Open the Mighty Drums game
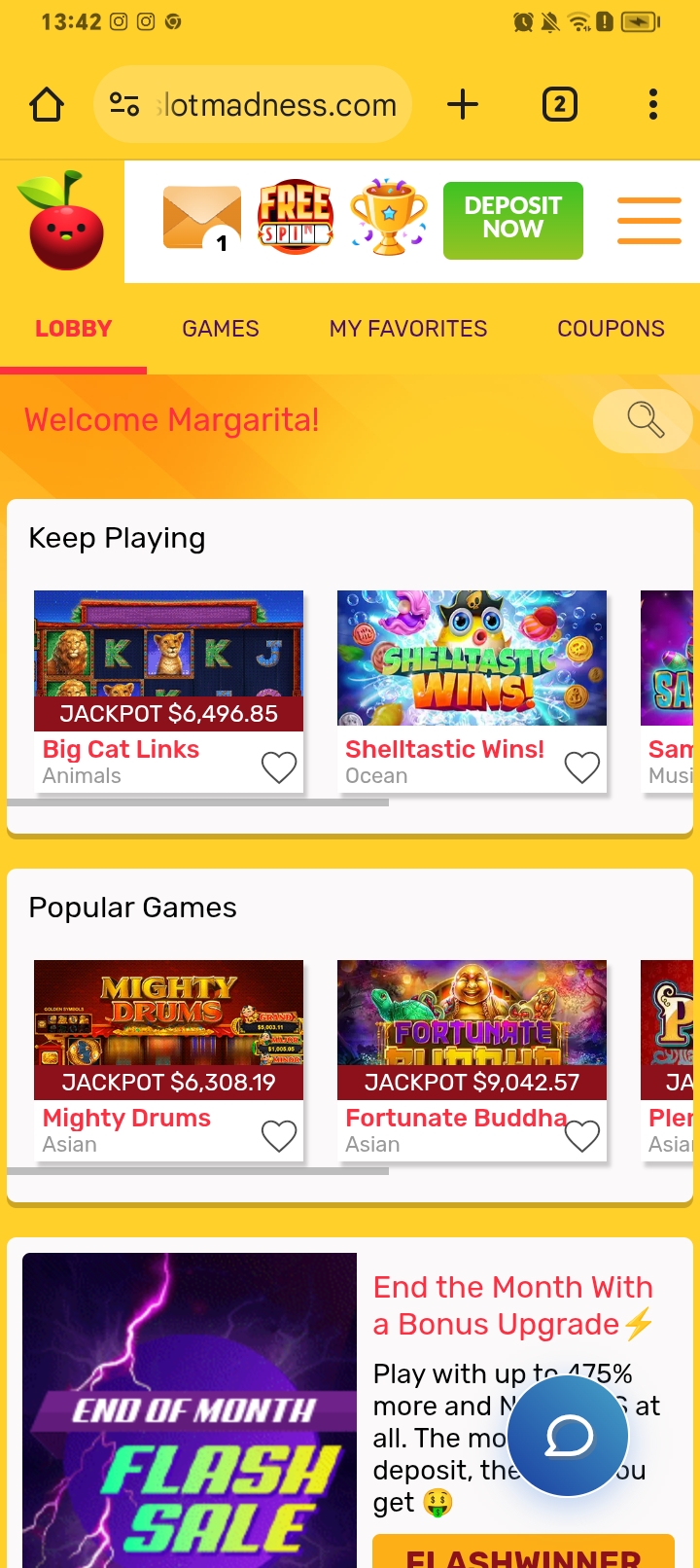The image size is (700, 1568). coord(168,1028)
